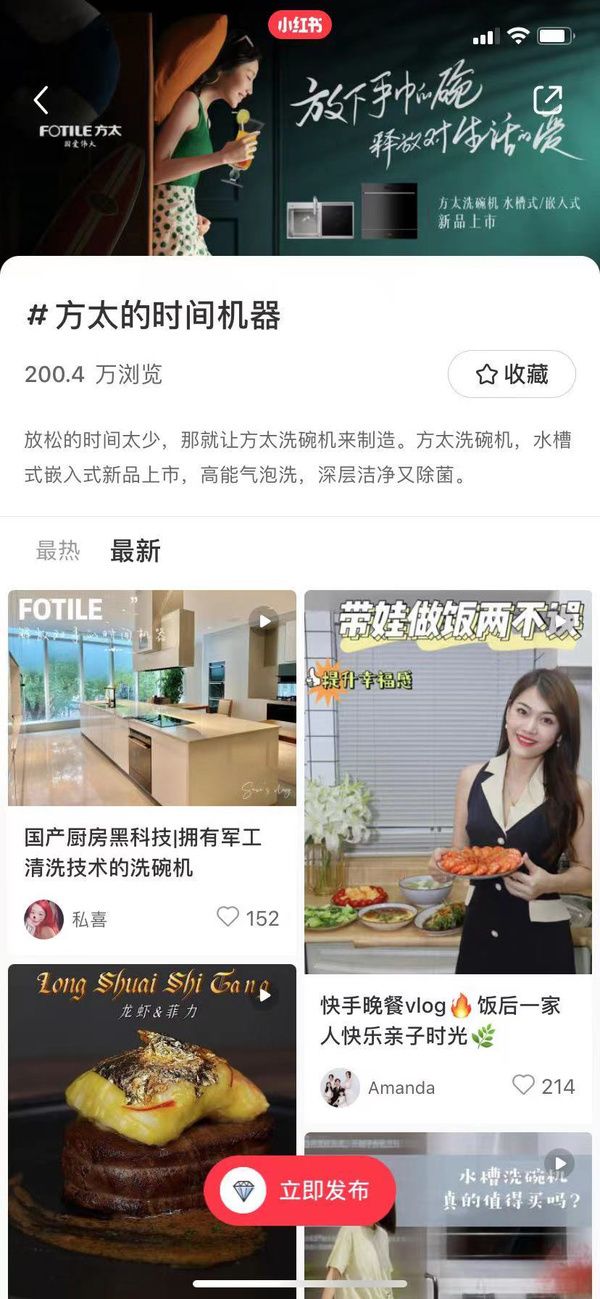This screenshot has height=1299, width=600.
Task: Select the 最新 tab
Action: tap(135, 551)
